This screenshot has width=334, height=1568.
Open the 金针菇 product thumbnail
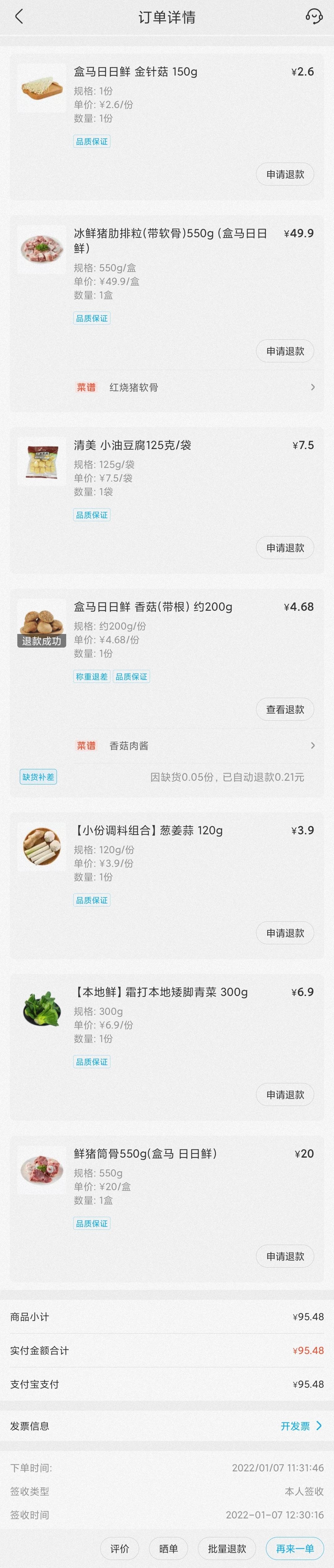(x=42, y=88)
